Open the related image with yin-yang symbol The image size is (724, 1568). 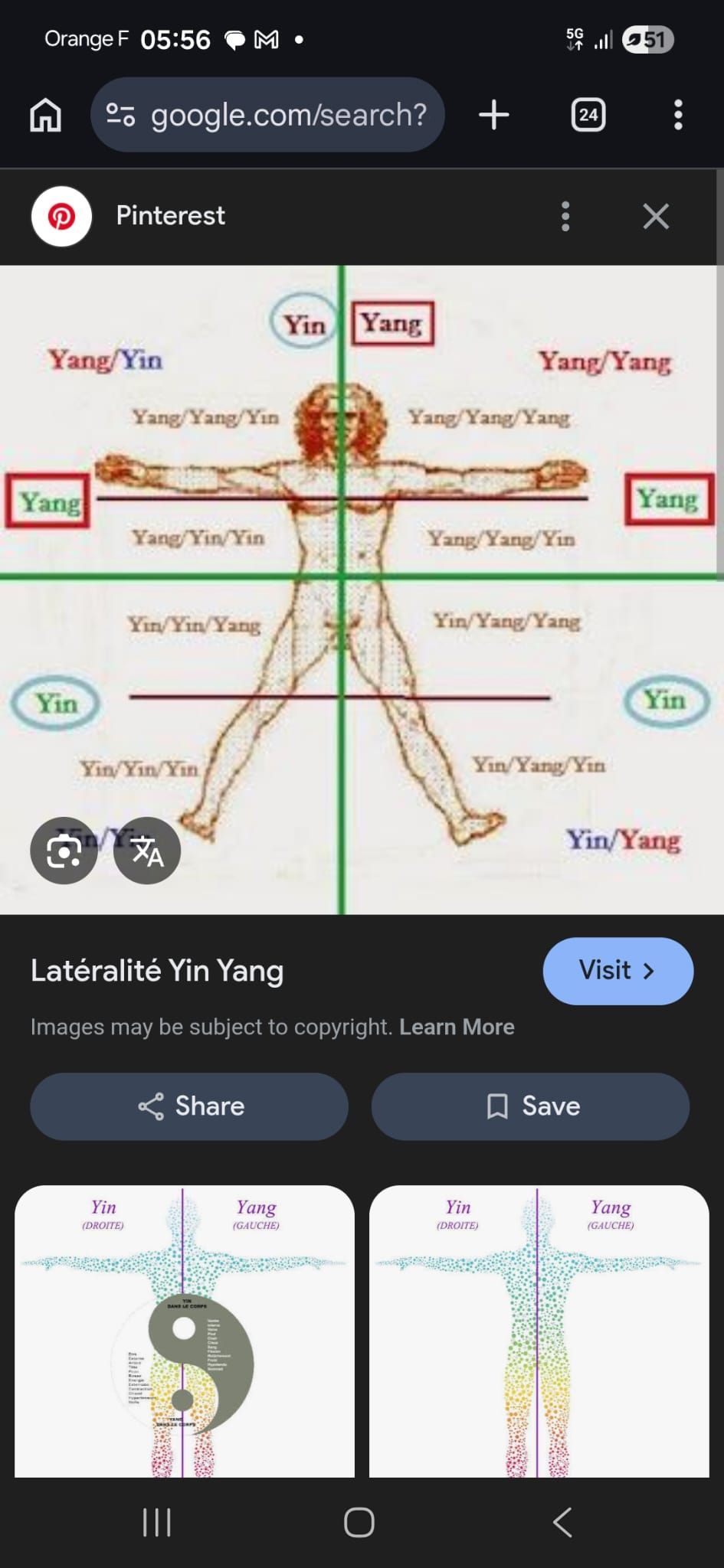tap(185, 1331)
